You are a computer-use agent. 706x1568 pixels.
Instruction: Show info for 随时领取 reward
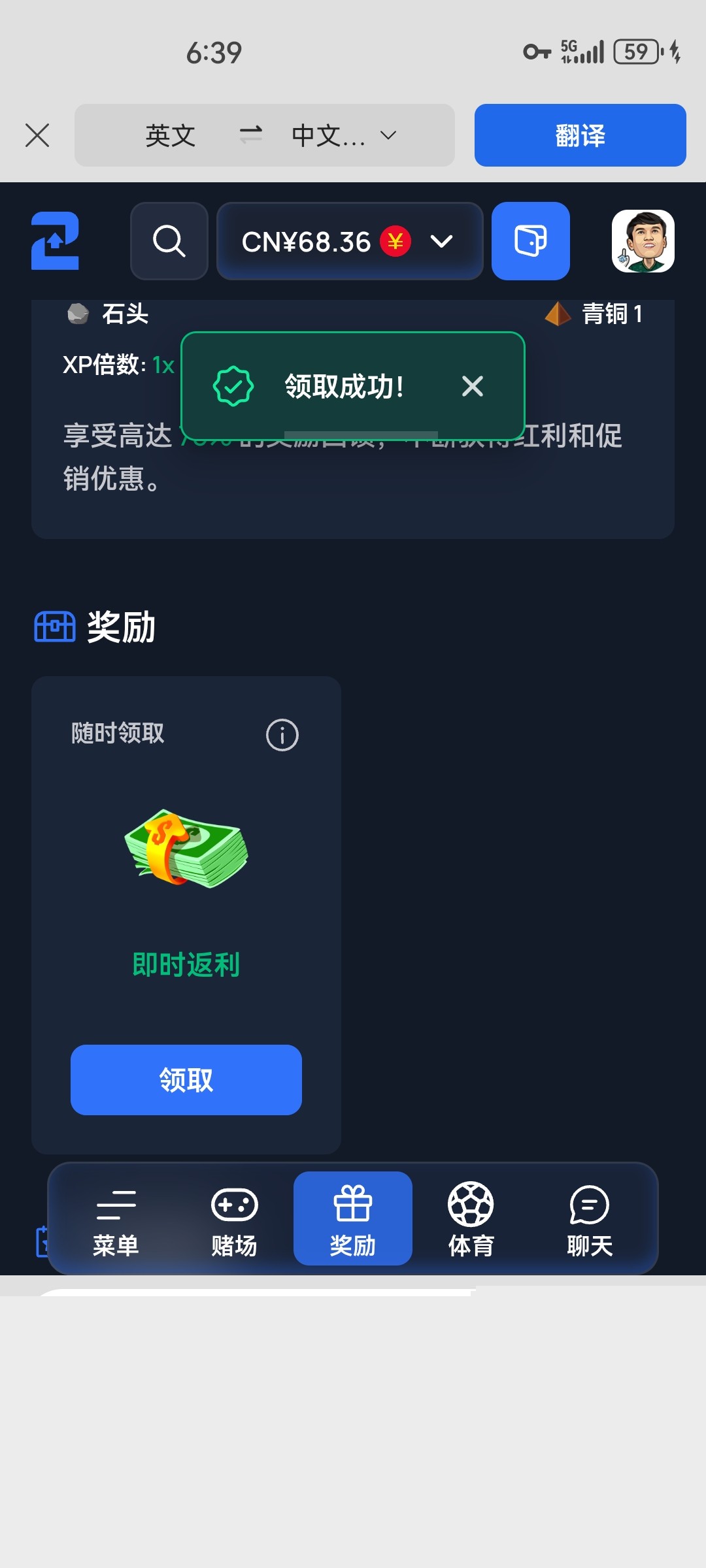tap(282, 735)
